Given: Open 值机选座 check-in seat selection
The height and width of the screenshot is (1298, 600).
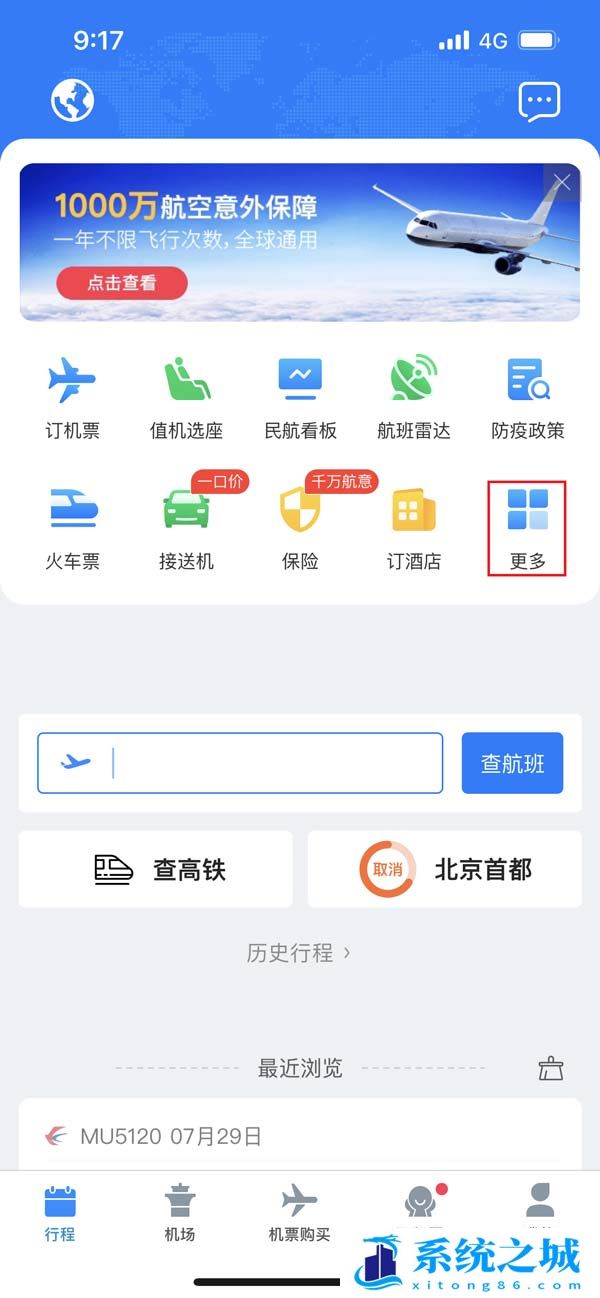Looking at the screenshot, I should tap(186, 399).
